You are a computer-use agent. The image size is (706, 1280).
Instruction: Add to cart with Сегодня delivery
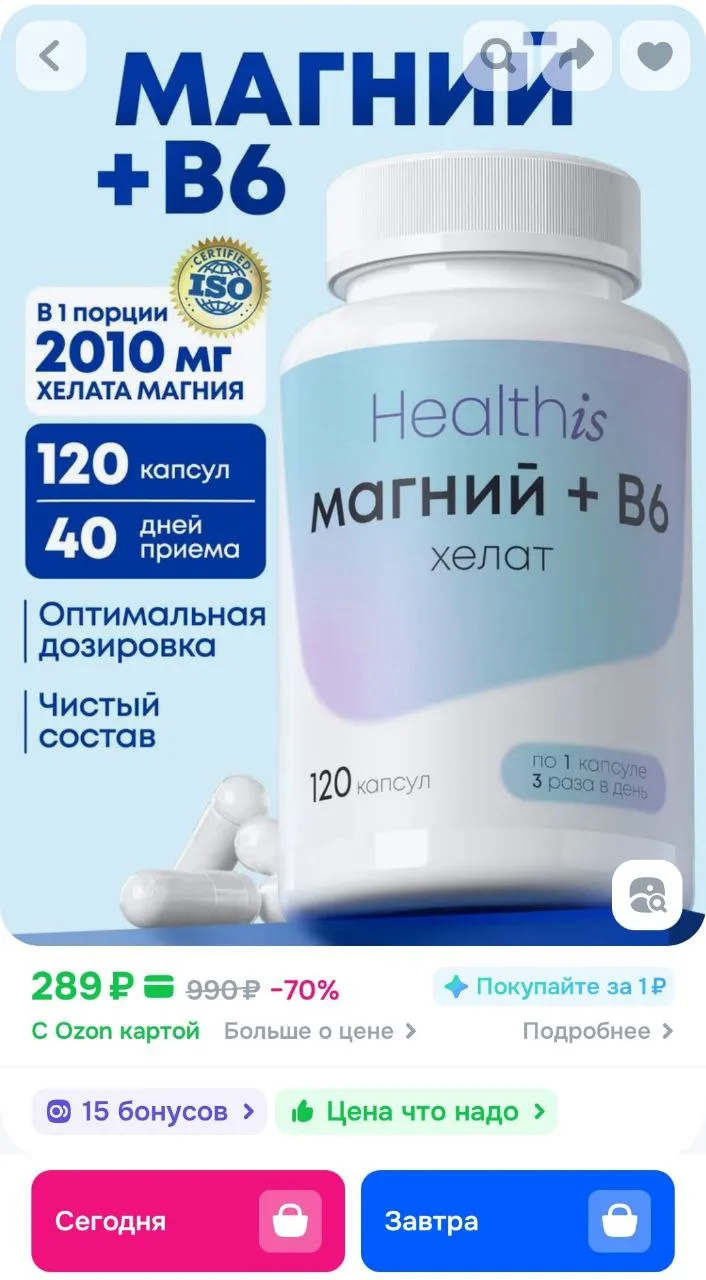pos(188,1221)
